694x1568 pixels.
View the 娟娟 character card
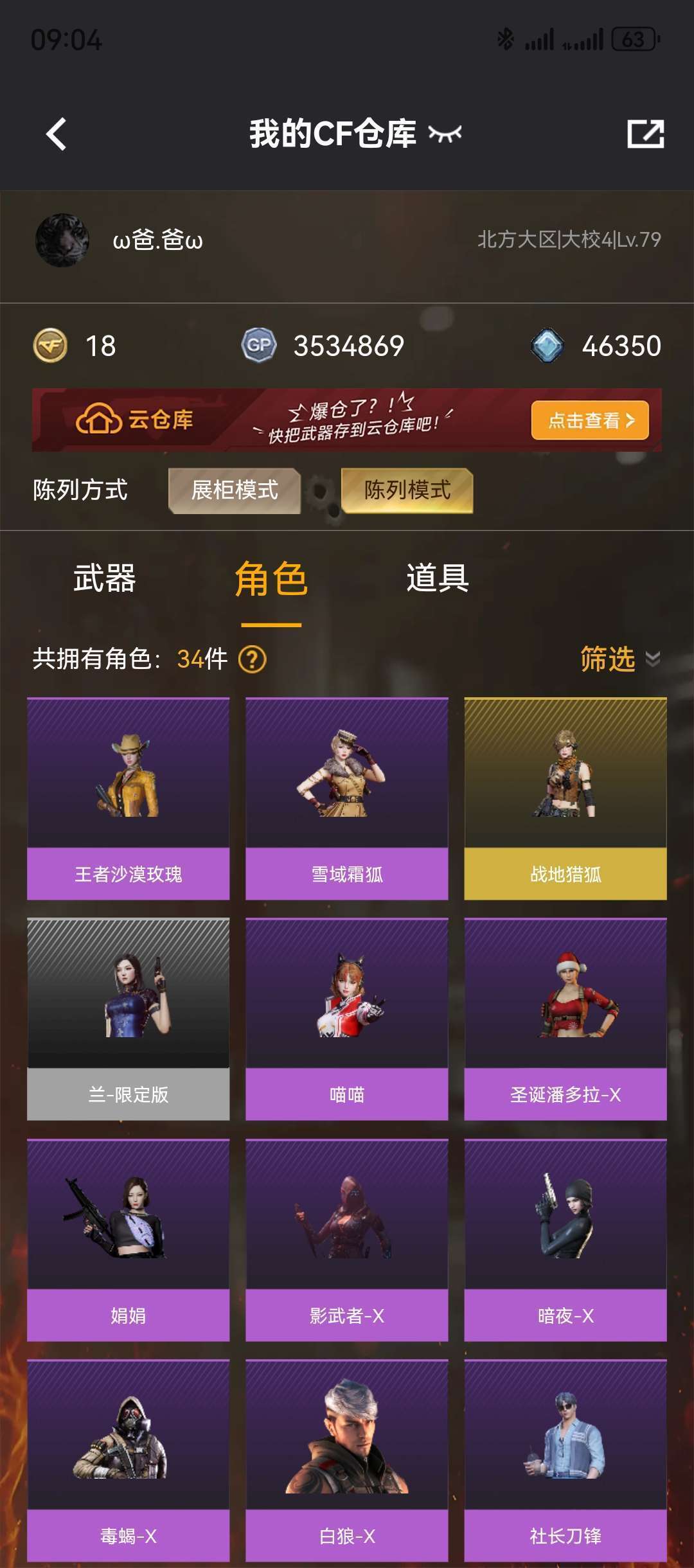(x=128, y=1240)
